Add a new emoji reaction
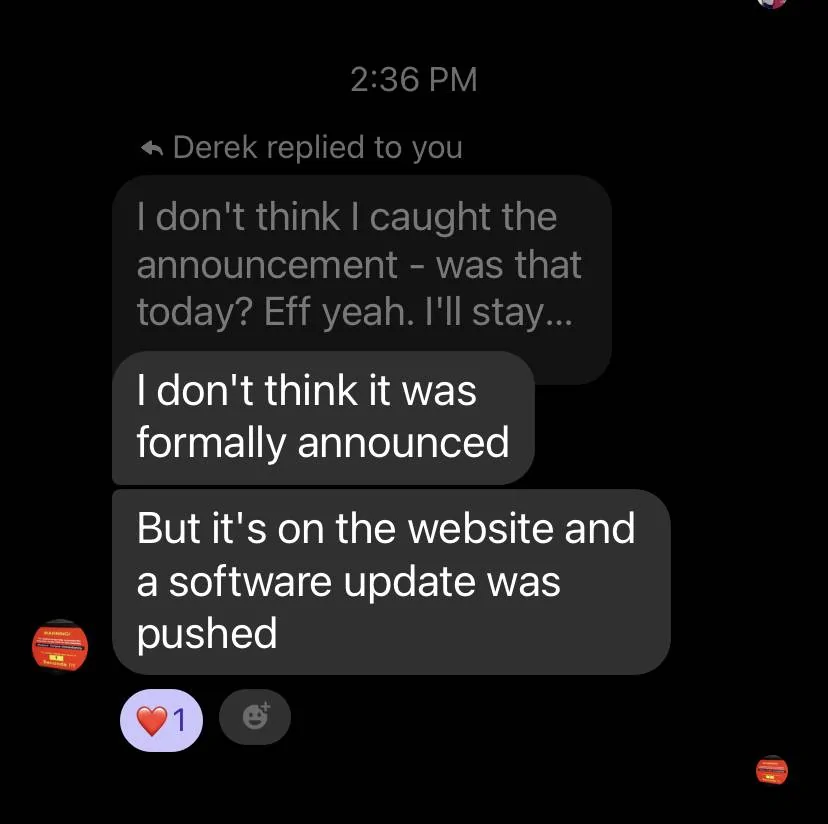The image size is (828, 824). [255, 717]
